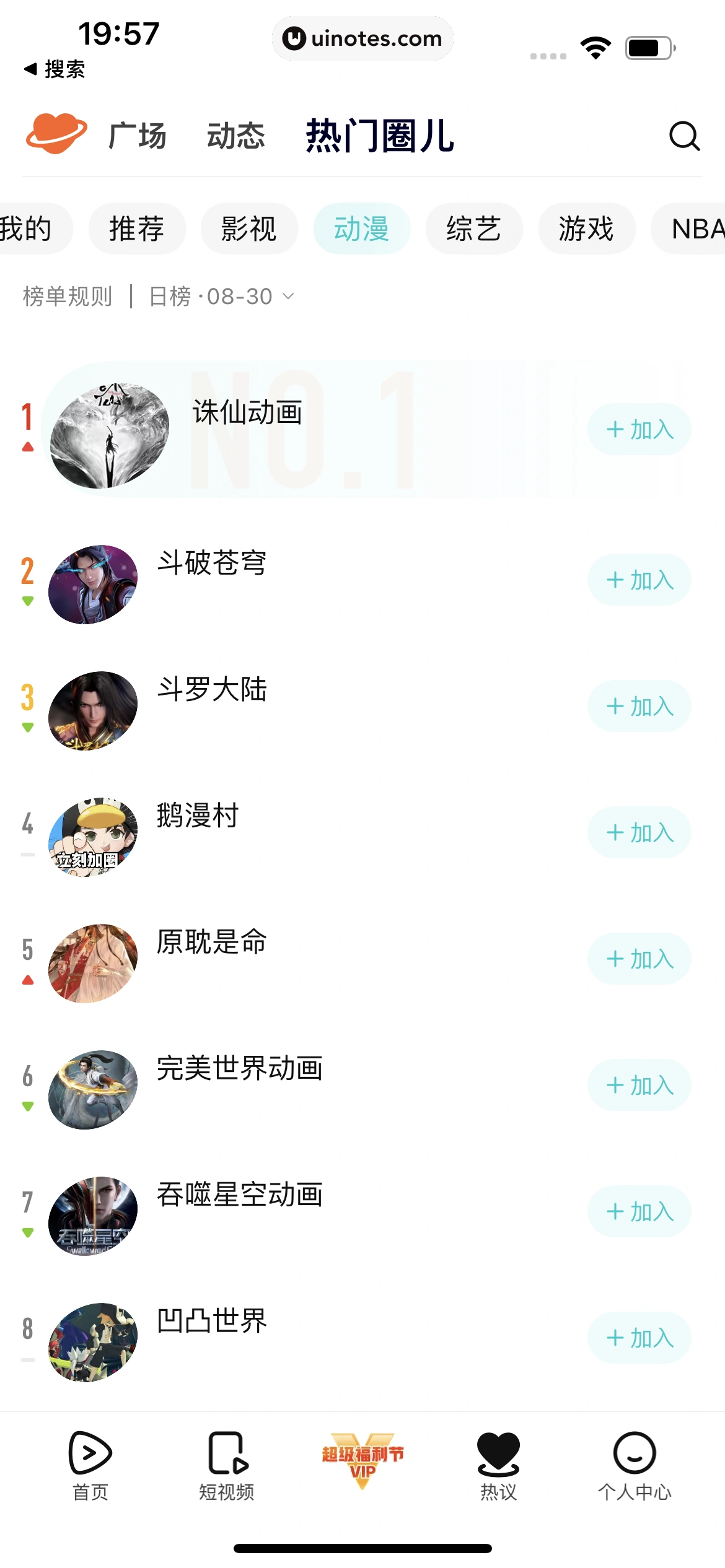725x1568 pixels.
Task: Switch to the 综艺 category chip
Action: (x=473, y=229)
